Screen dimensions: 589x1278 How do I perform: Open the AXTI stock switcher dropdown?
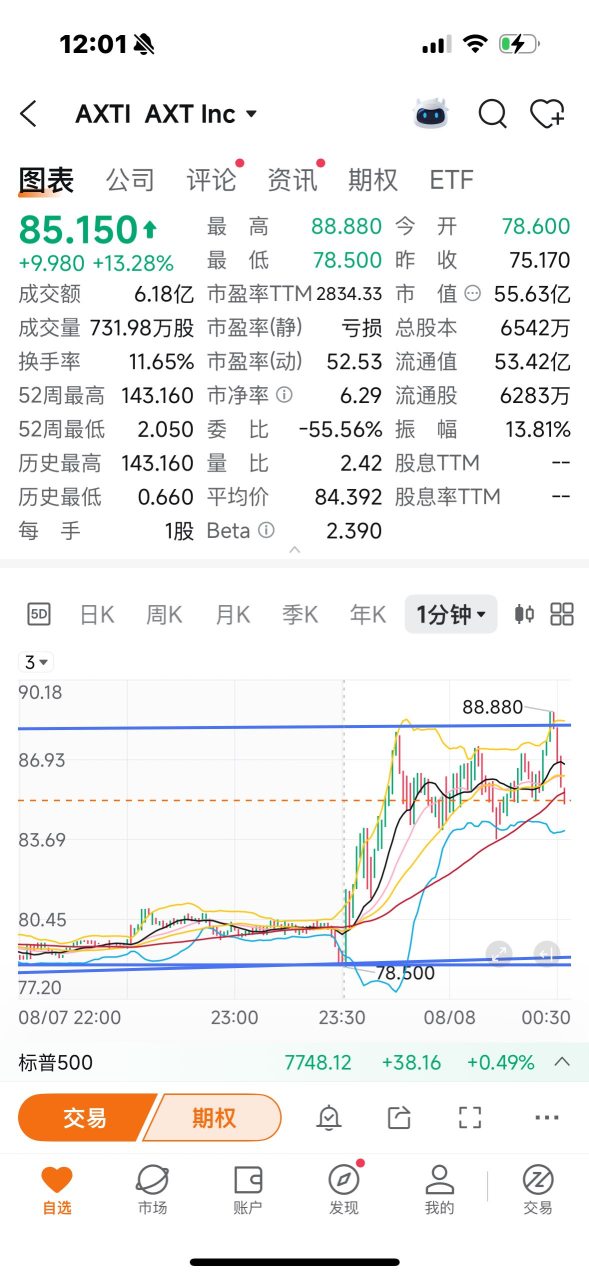(166, 114)
